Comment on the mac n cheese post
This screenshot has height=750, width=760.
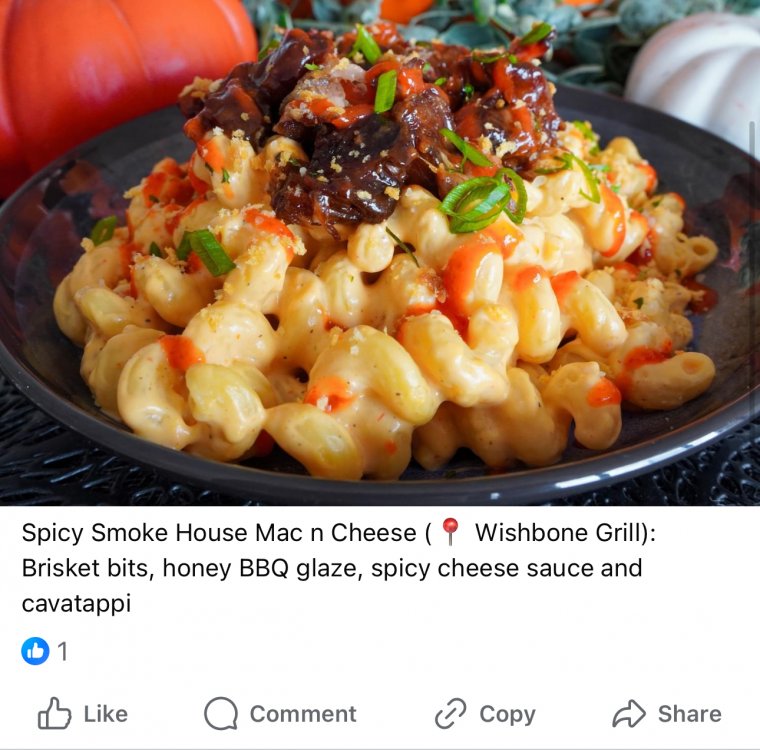click(280, 713)
